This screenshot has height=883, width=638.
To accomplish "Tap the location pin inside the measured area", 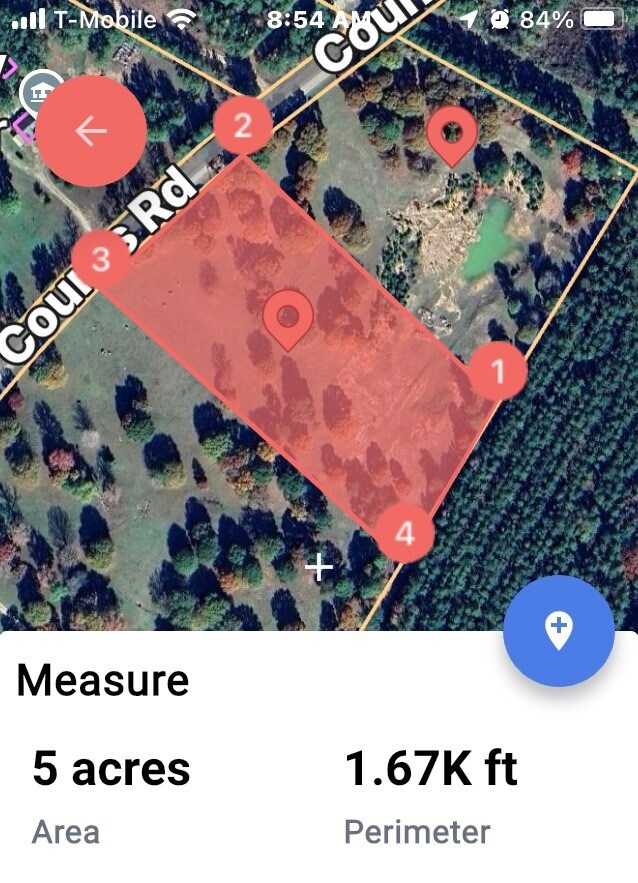I will (x=289, y=319).
